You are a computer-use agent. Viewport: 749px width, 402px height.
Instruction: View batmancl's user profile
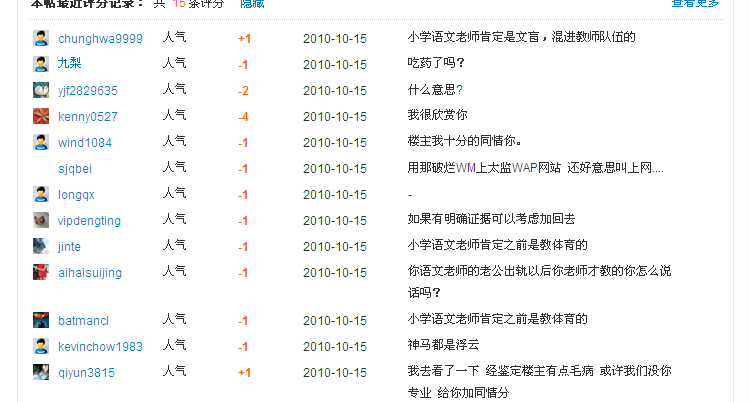[83, 321]
